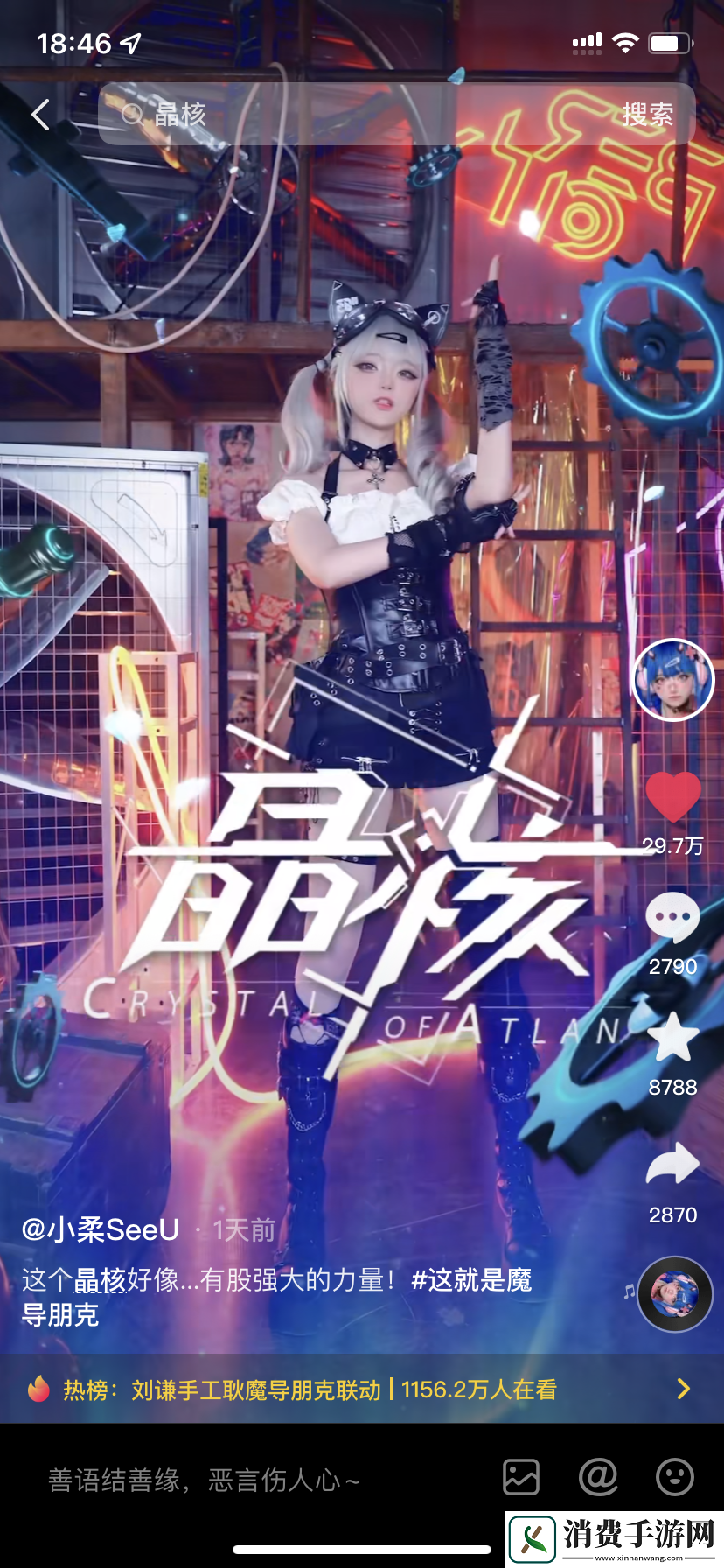Add video to favorites with star
Viewport: 724px width, 1568px height.
tap(672, 1039)
